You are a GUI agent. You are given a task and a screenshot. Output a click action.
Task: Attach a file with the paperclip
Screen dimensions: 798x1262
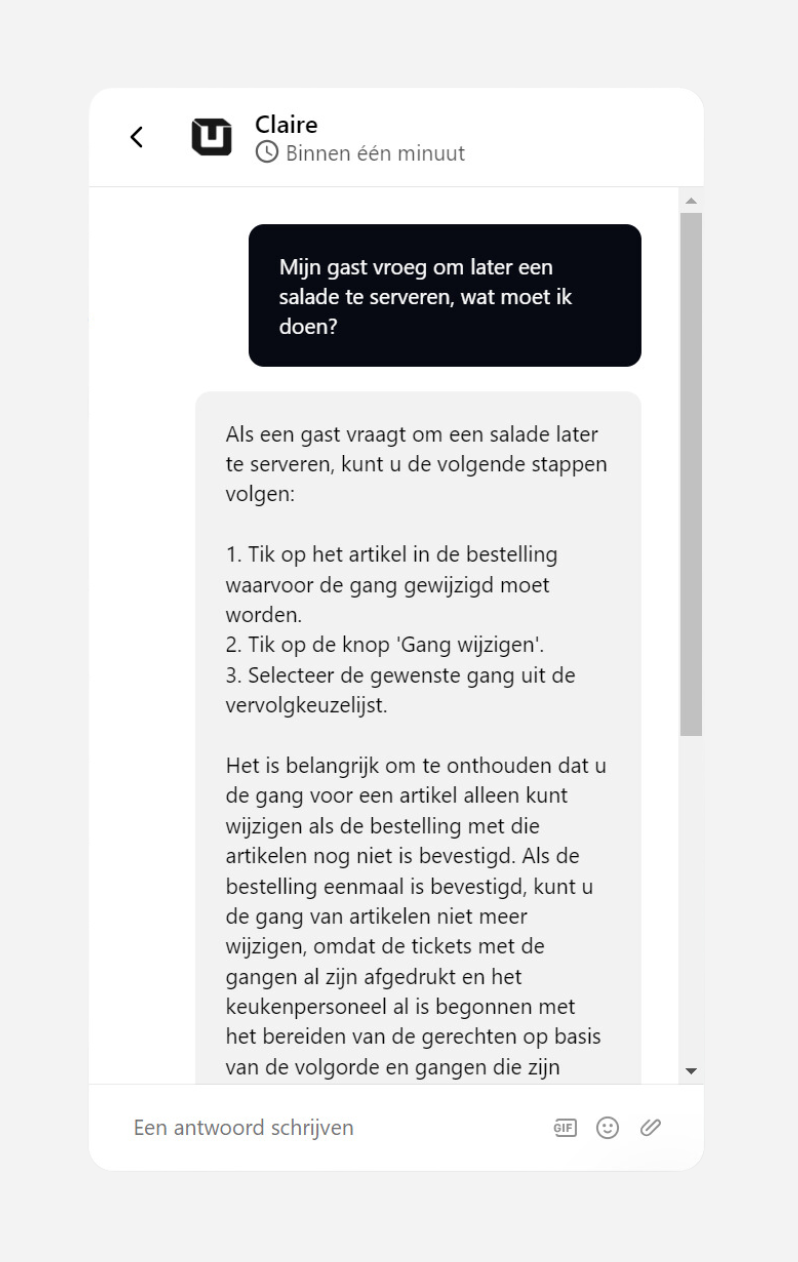[x=651, y=1128]
